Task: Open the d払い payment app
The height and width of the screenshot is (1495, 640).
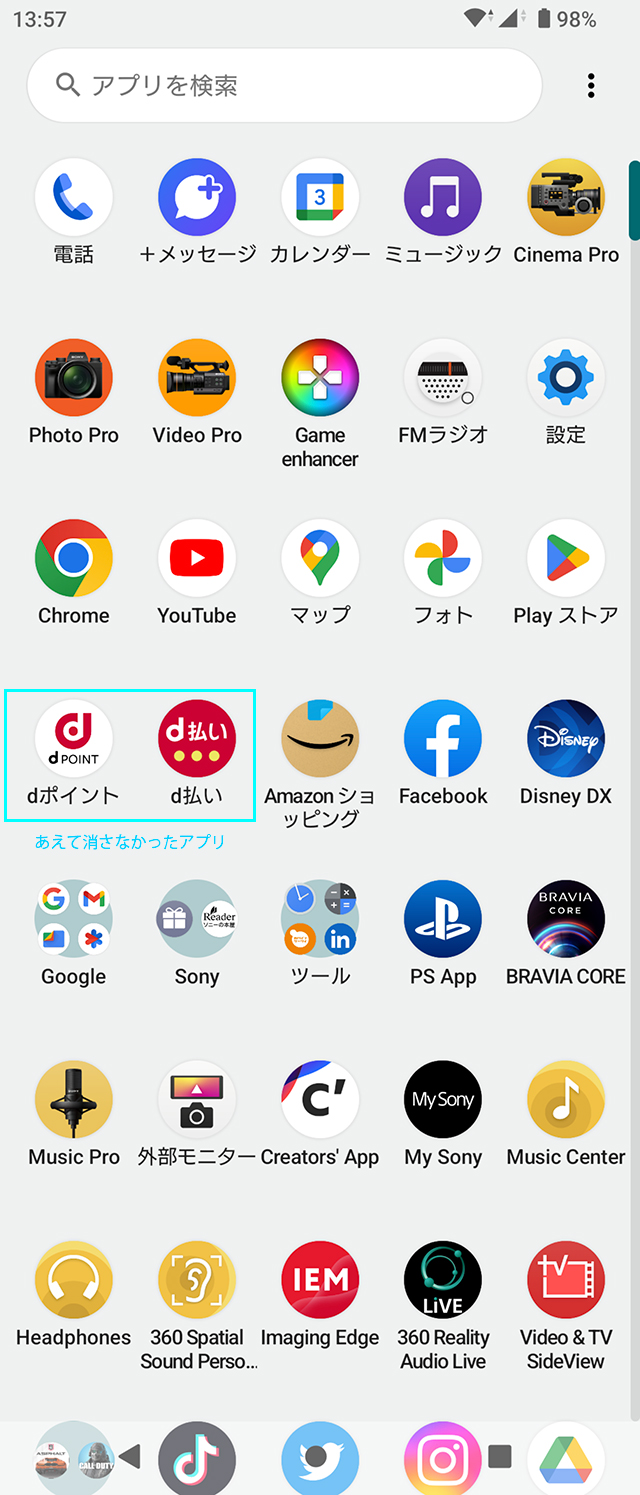Action: coord(197,739)
